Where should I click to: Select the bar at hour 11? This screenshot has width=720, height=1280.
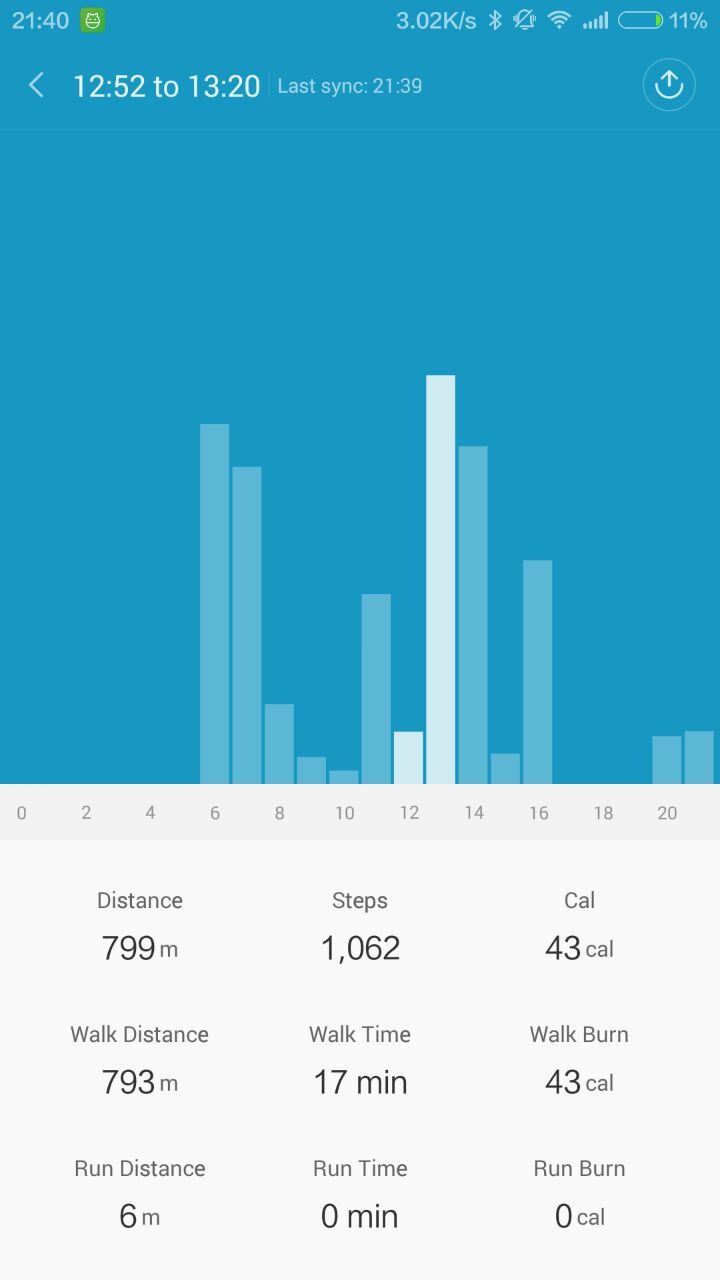376,689
